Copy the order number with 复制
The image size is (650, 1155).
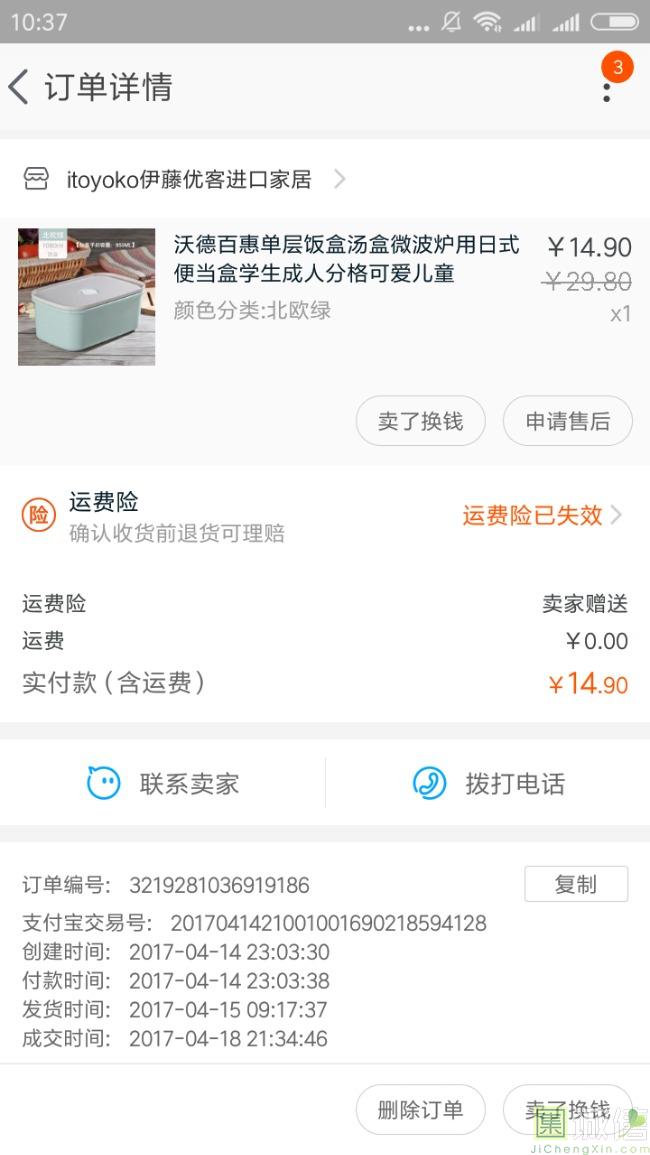(x=576, y=885)
